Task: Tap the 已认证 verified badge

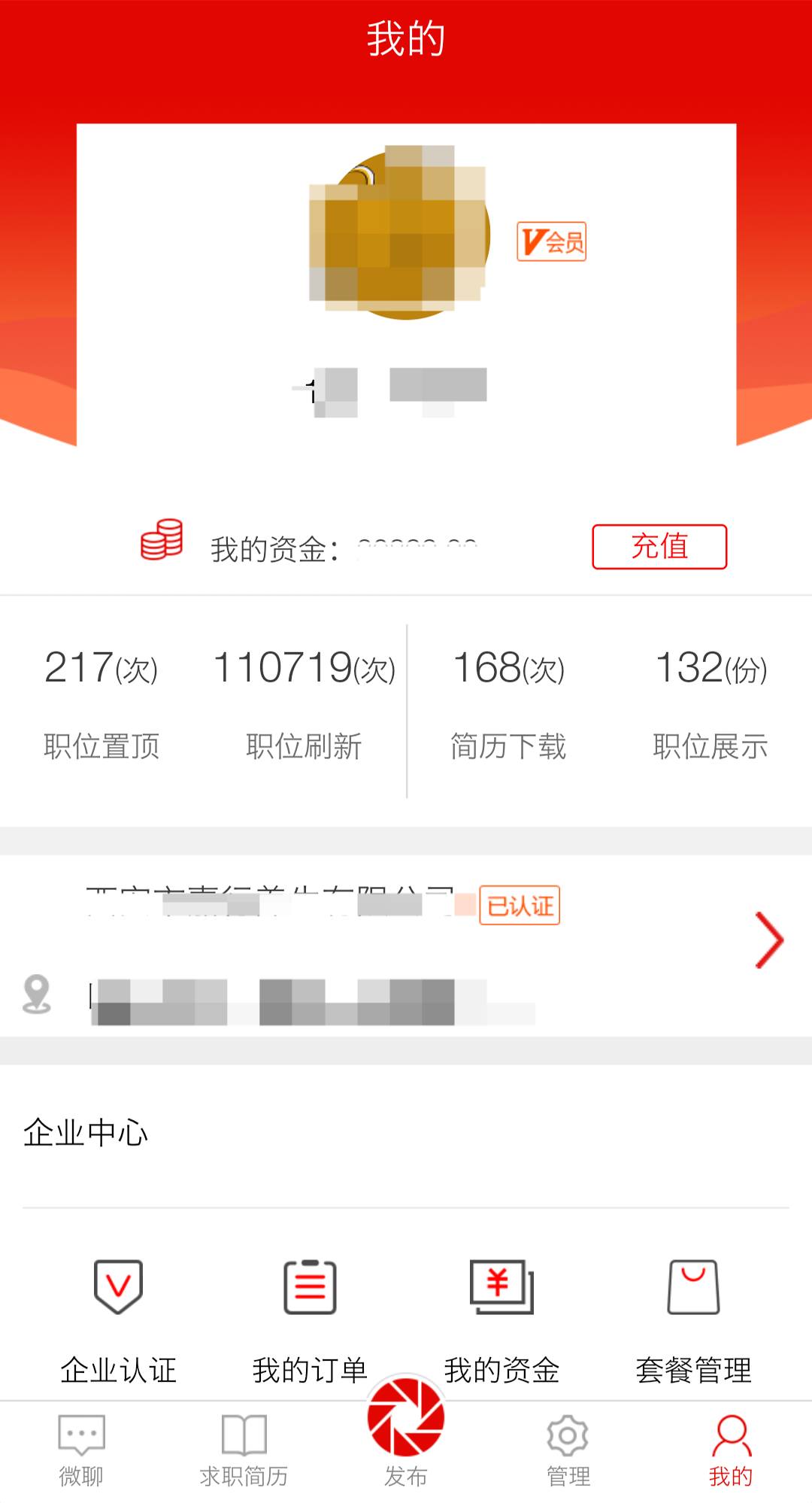Action: coord(518,906)
